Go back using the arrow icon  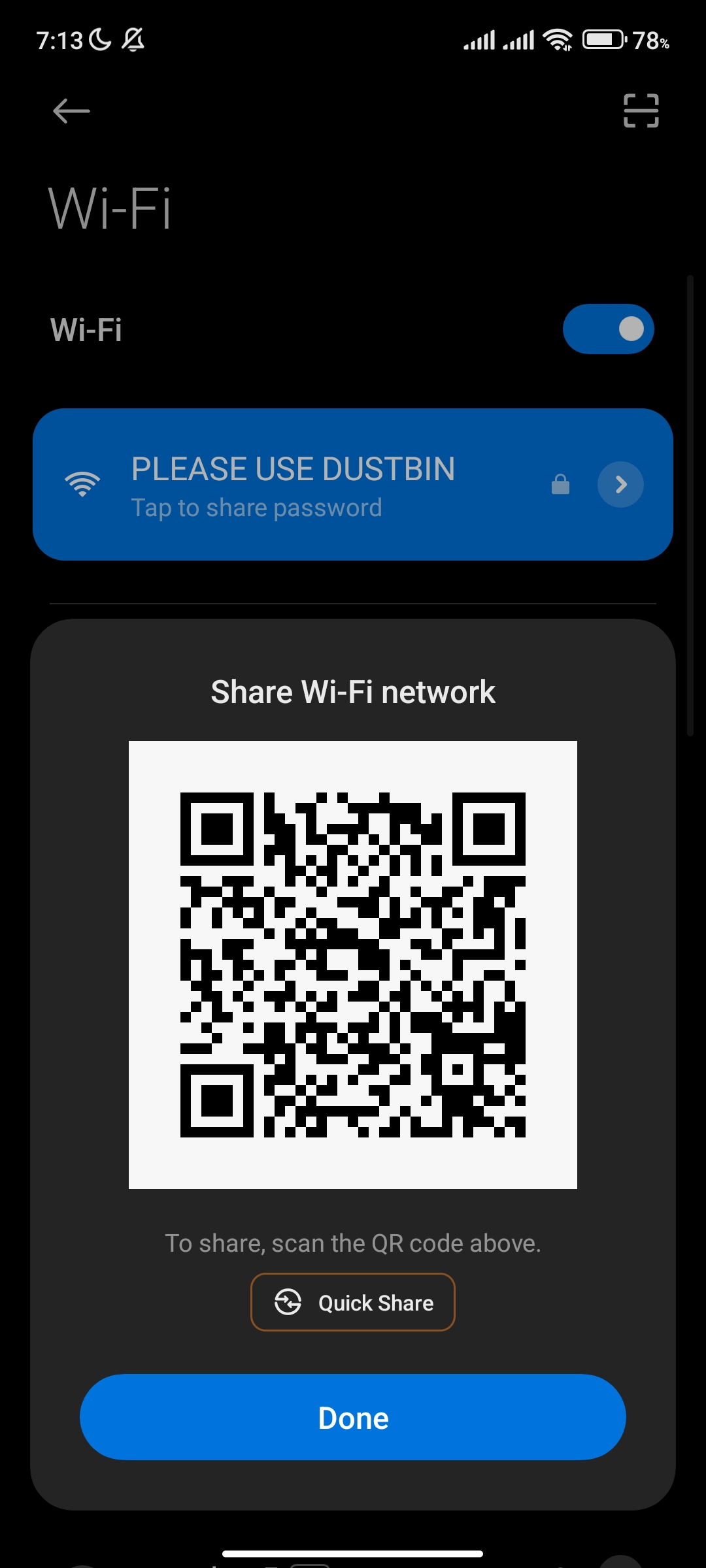[x=71, y=111]
